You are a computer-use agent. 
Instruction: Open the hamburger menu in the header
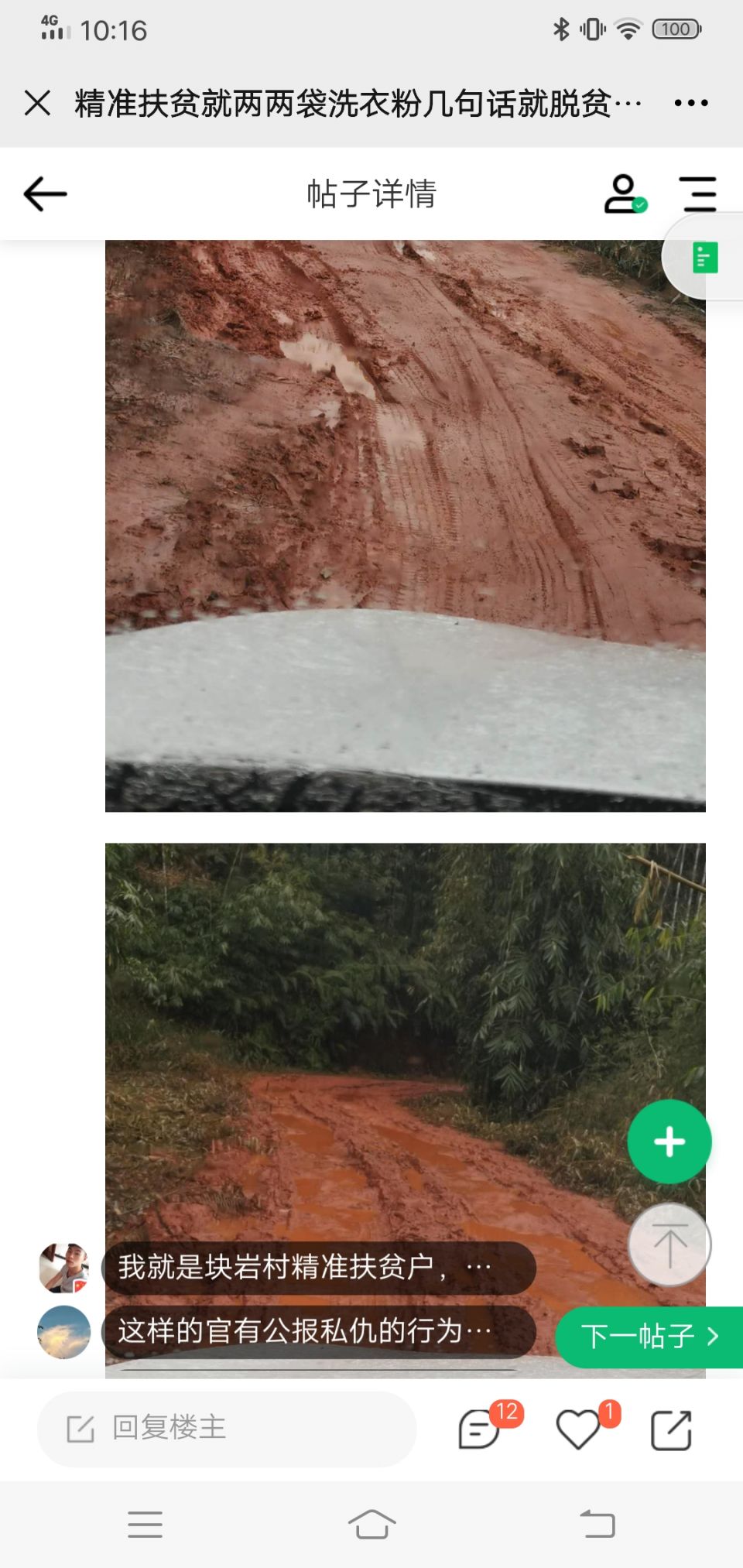(x=698, y=193)
